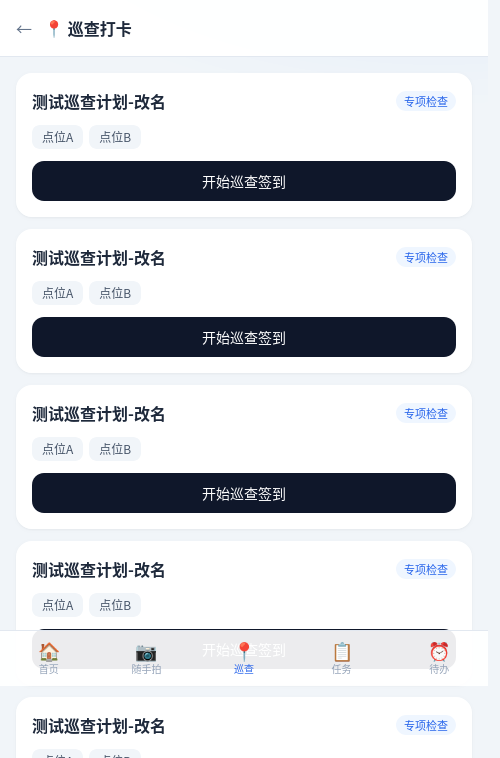500x758 pixels.
Task: Open the 待办 tab
Action: click(439, 658)
